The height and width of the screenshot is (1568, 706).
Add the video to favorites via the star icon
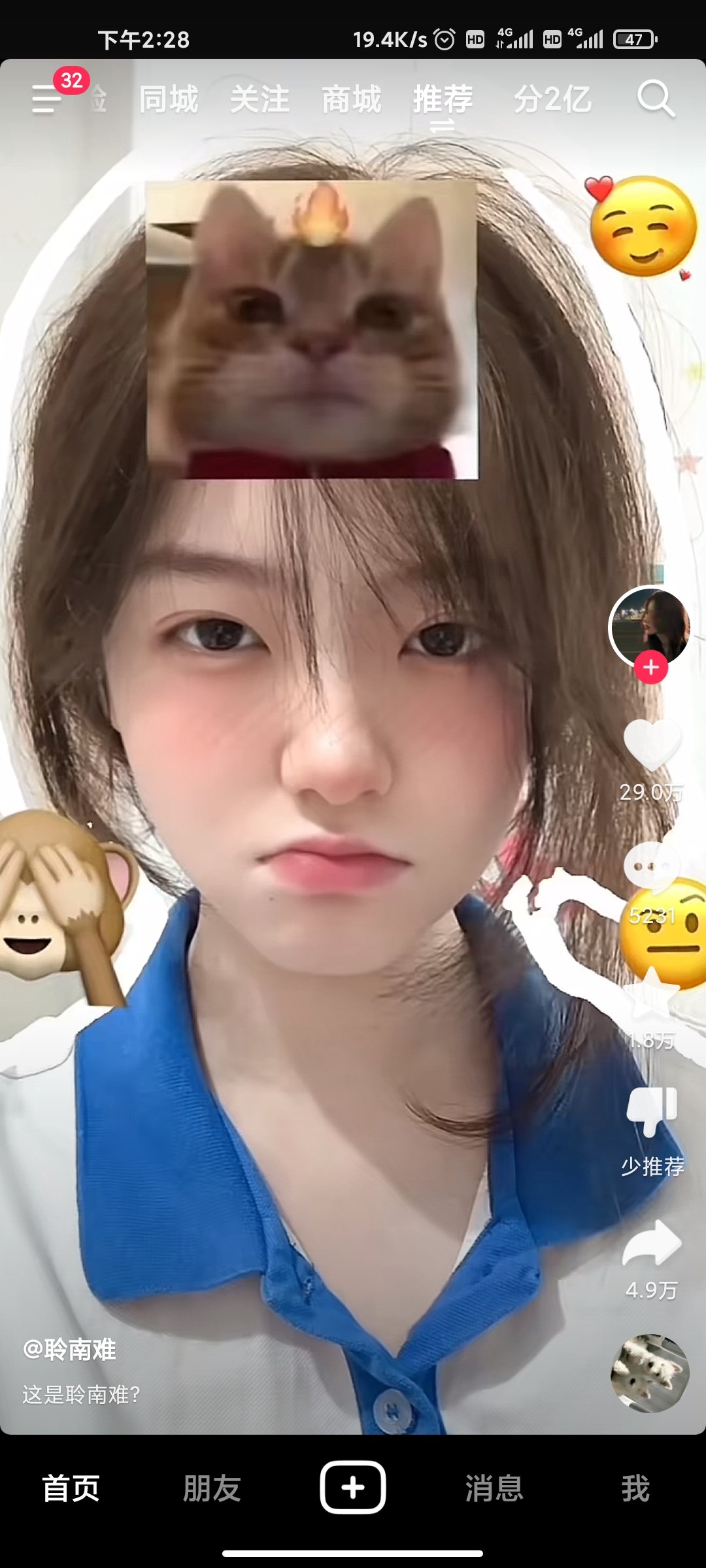(x=652, y=993)
